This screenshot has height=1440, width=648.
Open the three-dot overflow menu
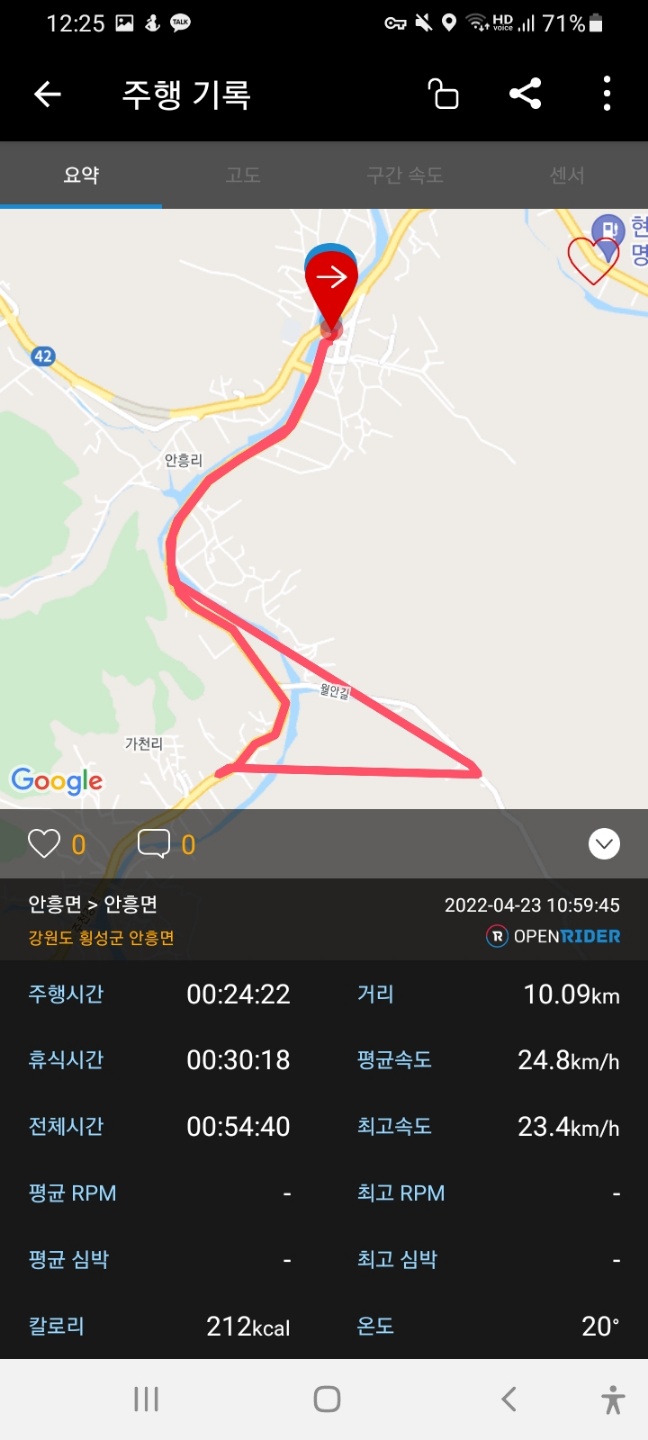click(607, 94)
